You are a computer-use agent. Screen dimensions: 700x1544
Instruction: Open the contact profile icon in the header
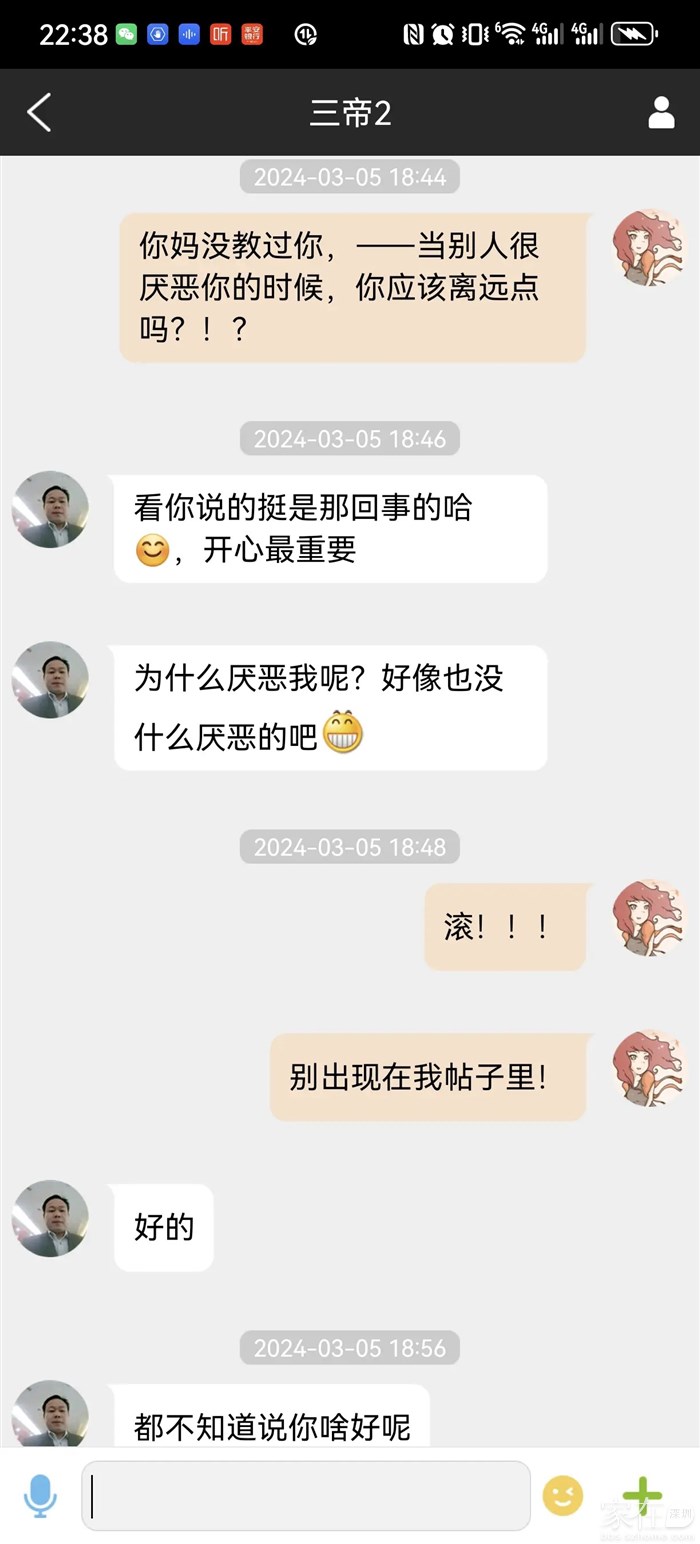click(x=661, y=113)
